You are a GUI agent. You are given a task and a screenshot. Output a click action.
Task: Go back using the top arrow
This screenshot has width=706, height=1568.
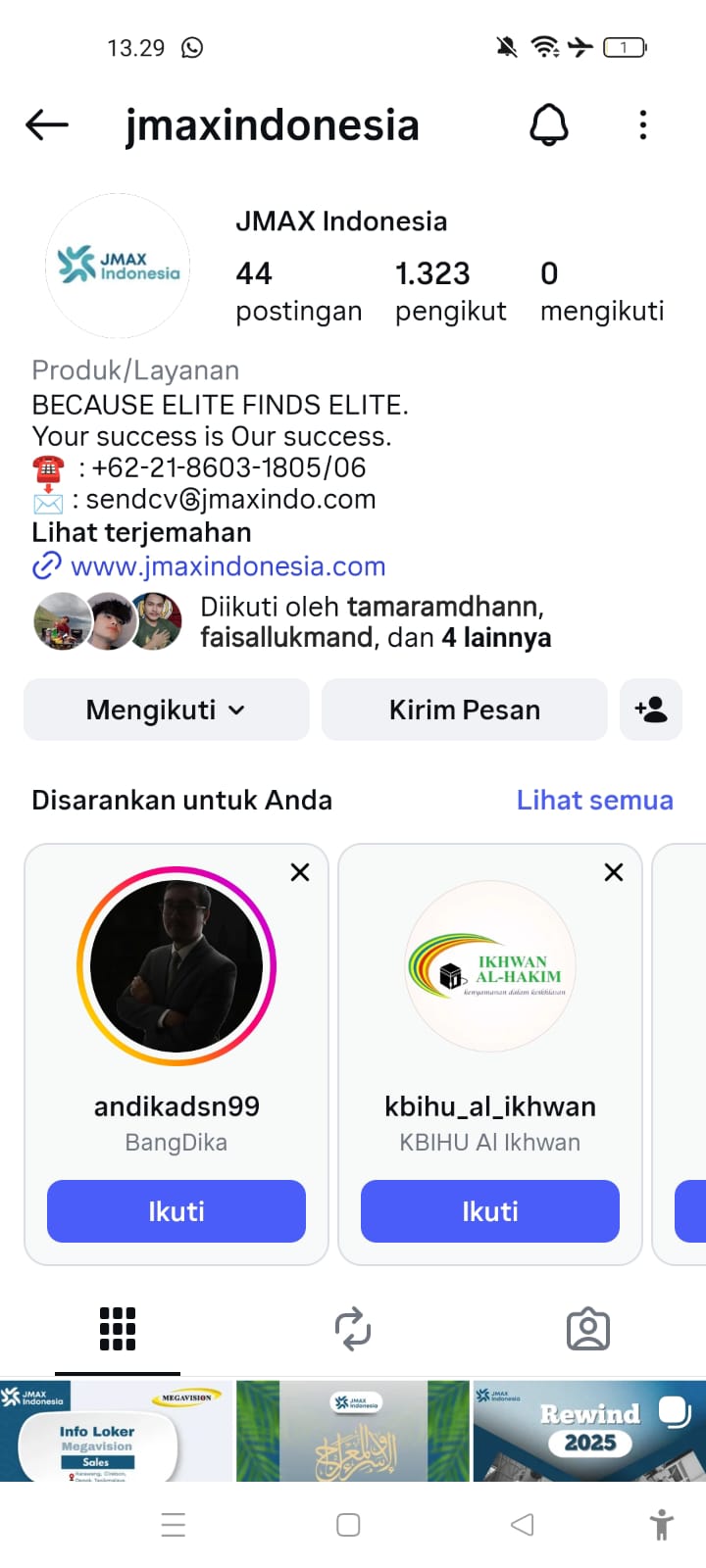(x=47, y=124)
